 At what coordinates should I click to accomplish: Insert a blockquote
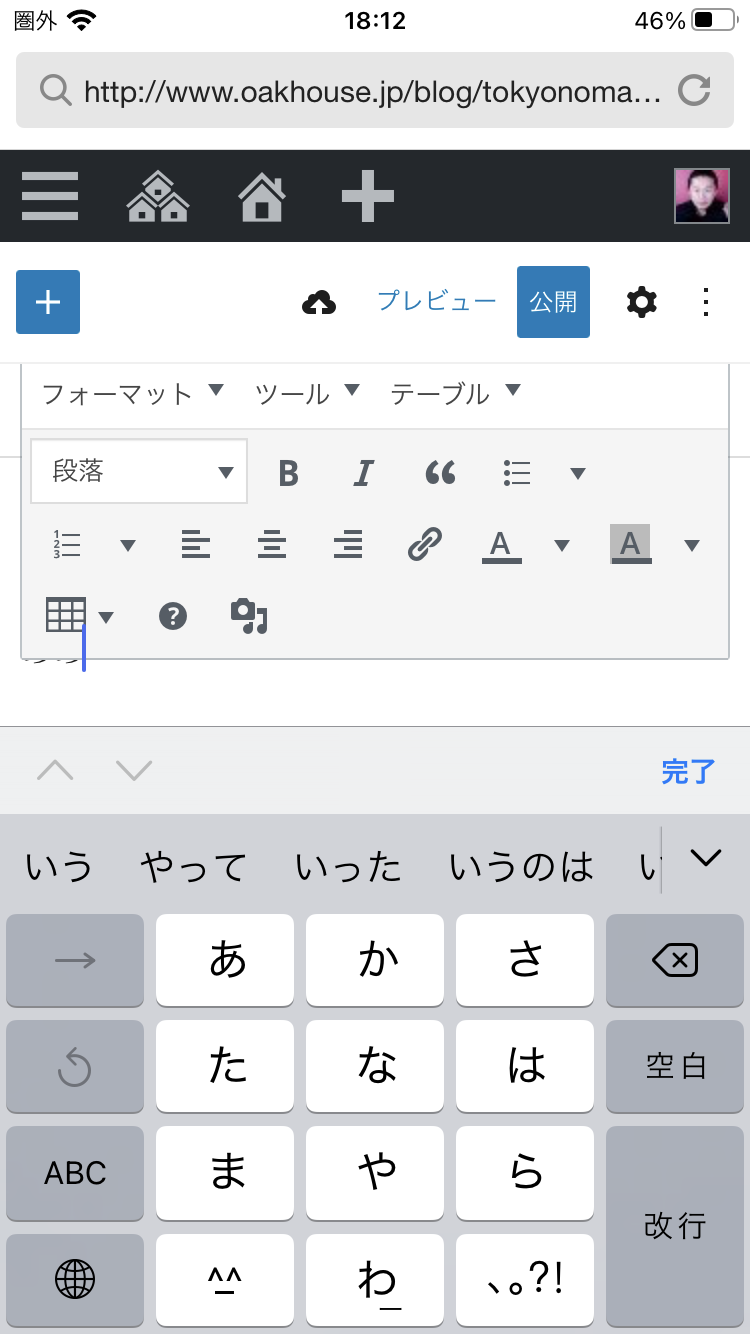coord(440,473)
